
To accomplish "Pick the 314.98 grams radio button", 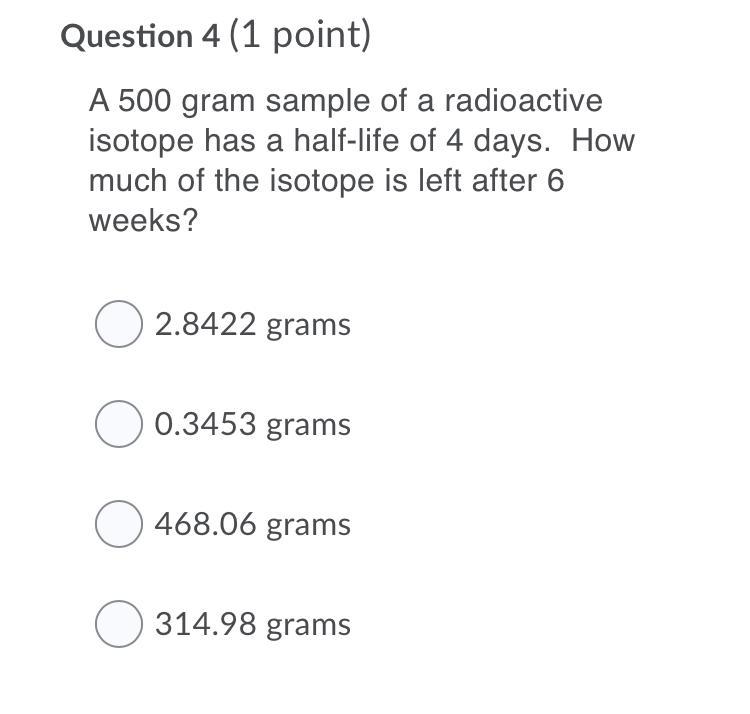I will click(118, 625).
